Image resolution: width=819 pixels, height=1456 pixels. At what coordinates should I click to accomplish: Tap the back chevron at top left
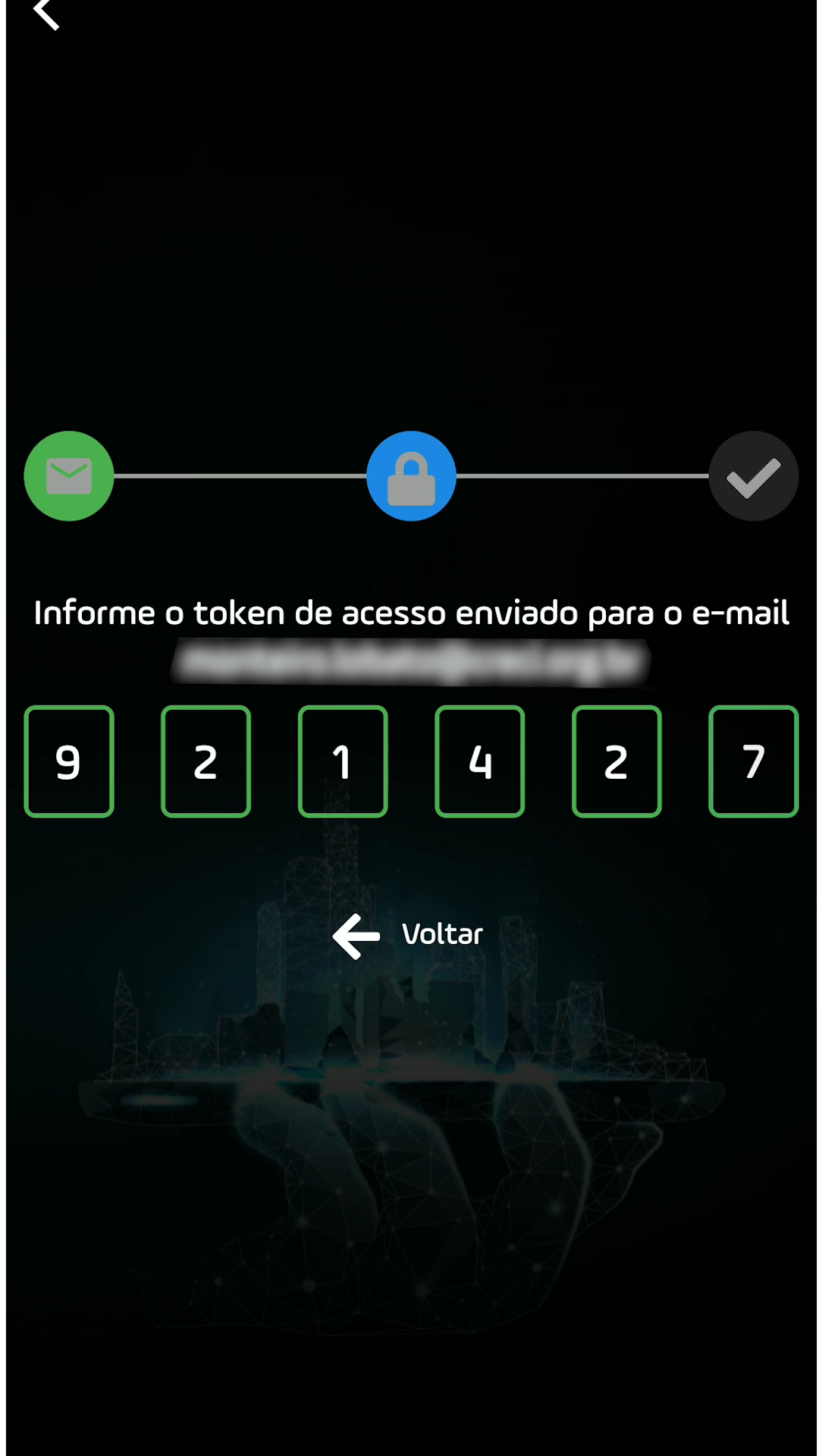(47, 14)
